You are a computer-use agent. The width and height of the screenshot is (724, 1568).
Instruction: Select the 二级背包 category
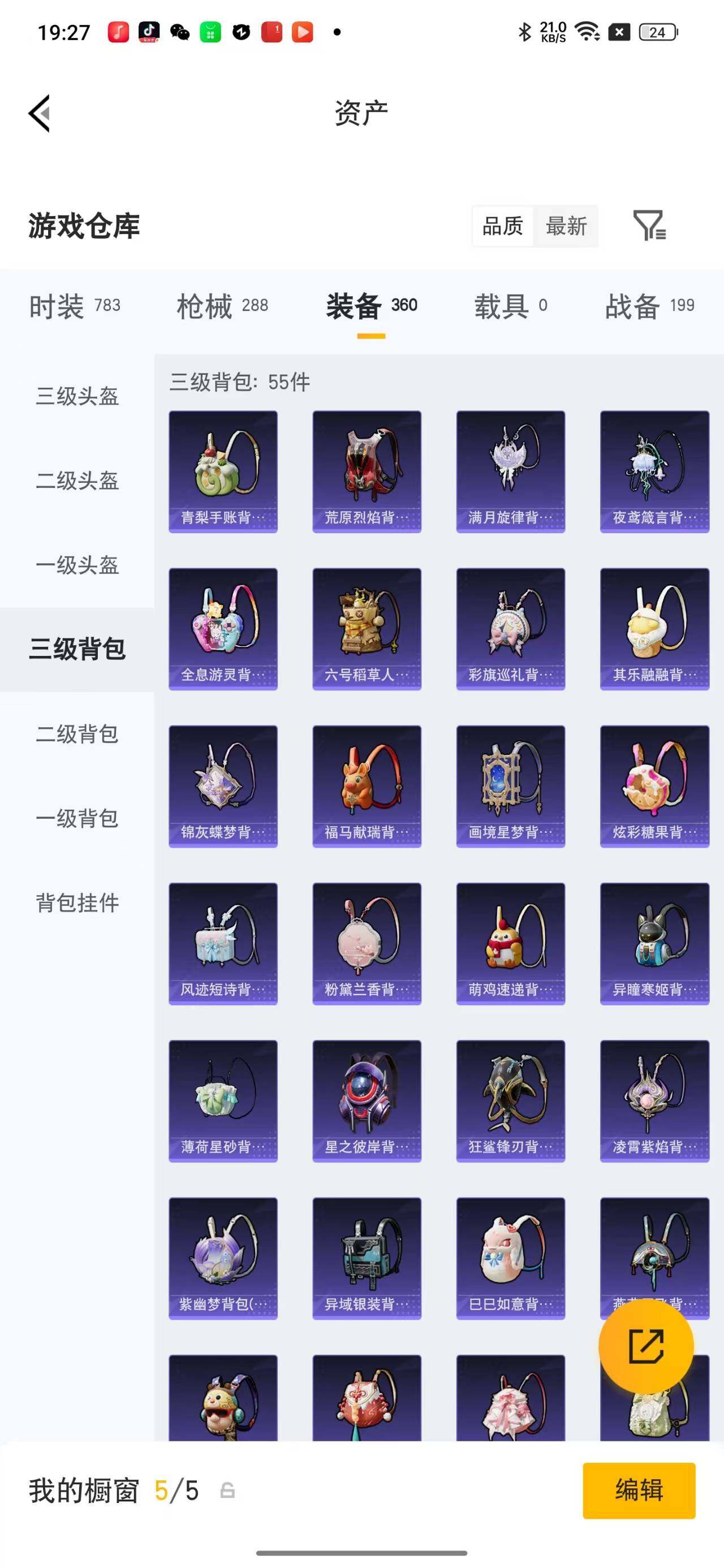click(x=77, y=734)
